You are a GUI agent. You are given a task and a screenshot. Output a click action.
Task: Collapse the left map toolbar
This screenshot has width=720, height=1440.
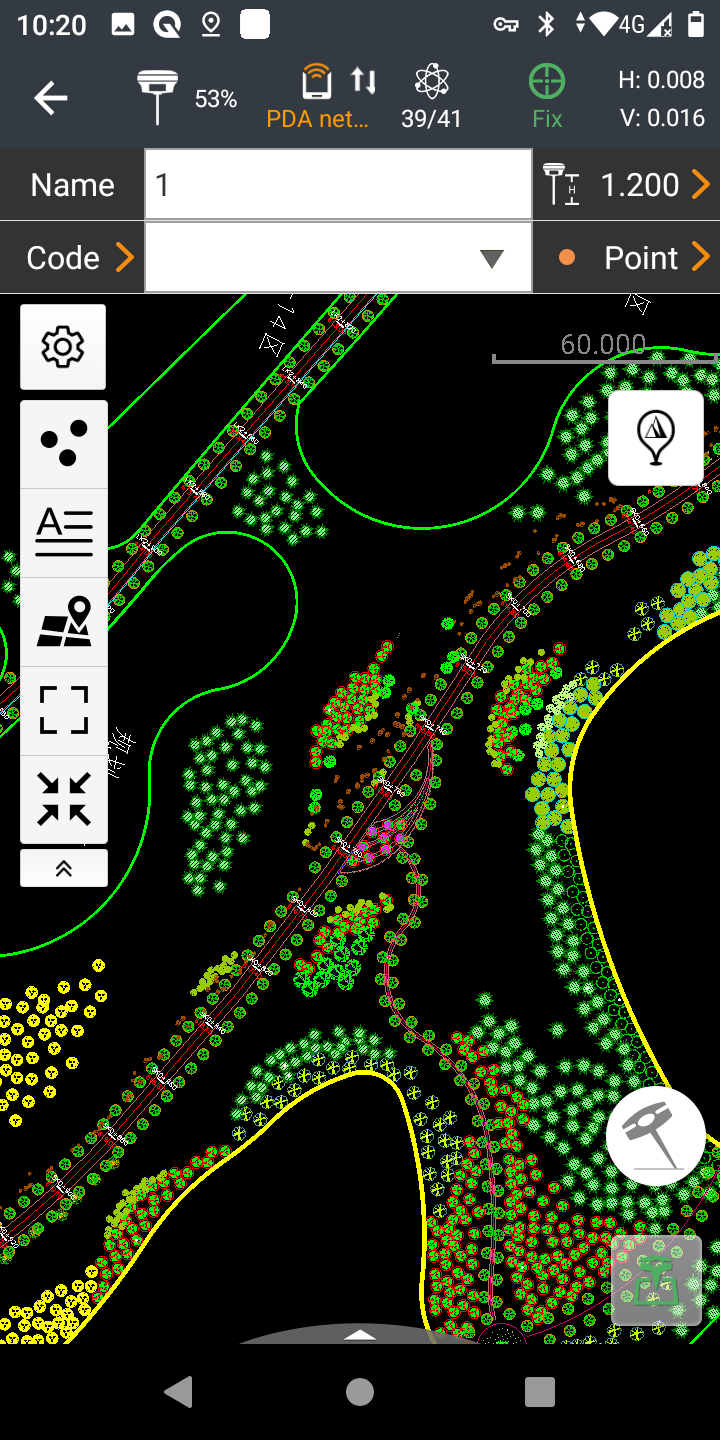63,868
